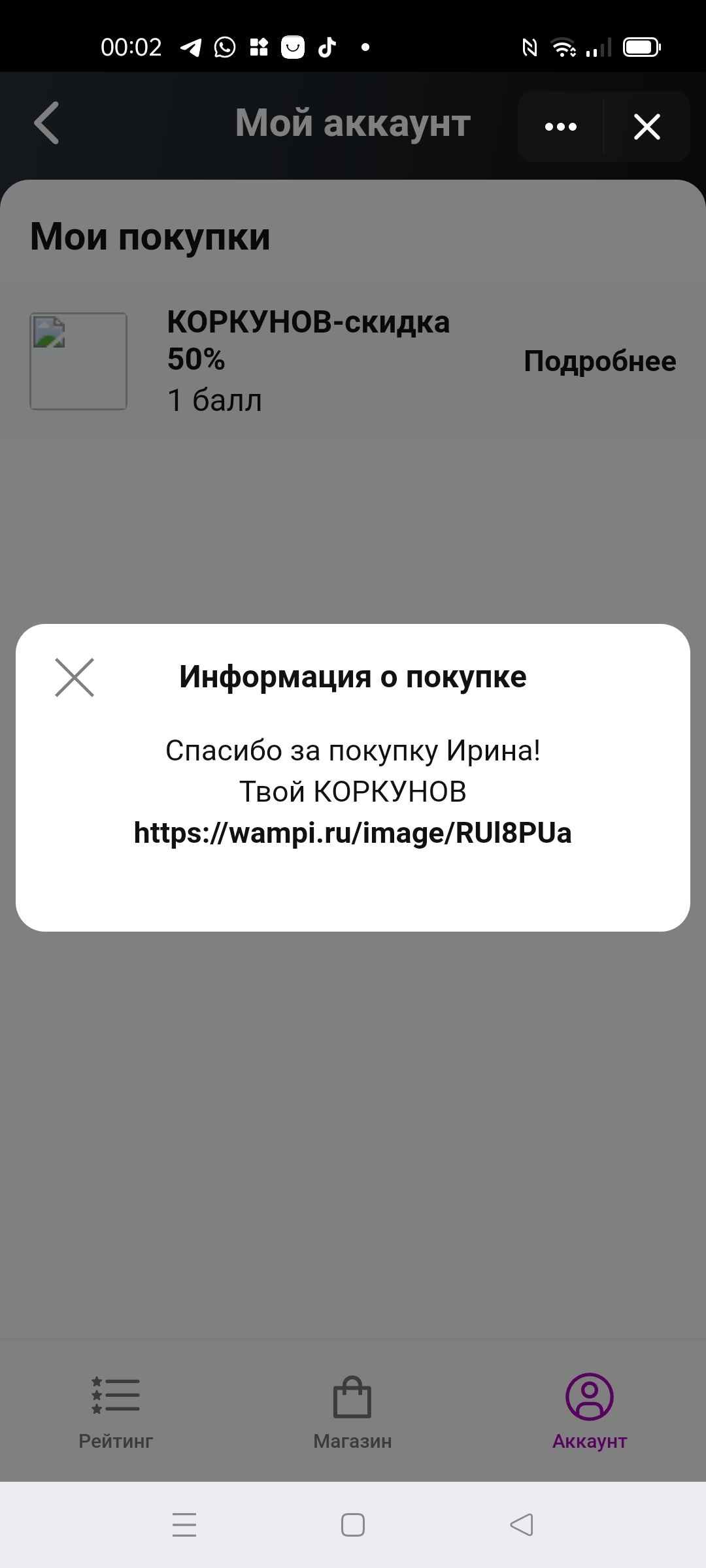
Task: Close the purchase information dialog
Action: point(75,678)
